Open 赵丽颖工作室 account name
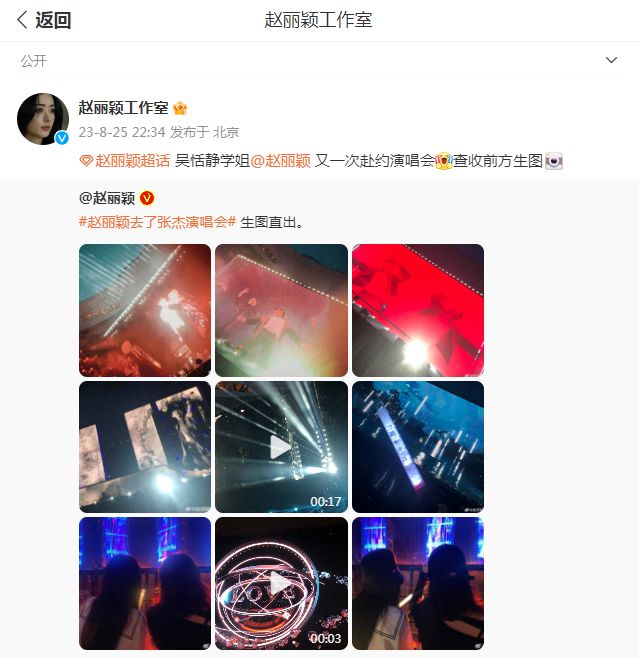The image size is (639, 658). 124,108
